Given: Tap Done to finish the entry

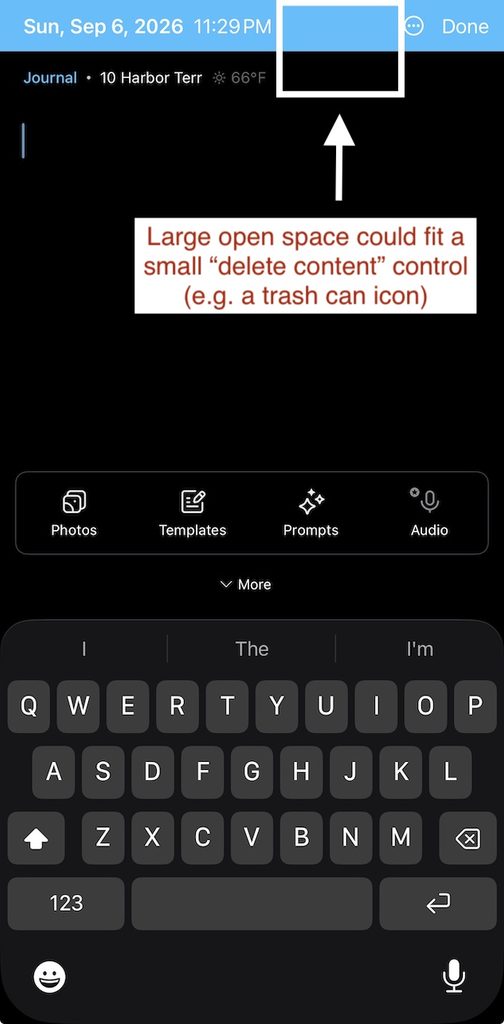Looking at the screenshot, I should (x=465, y=26).
